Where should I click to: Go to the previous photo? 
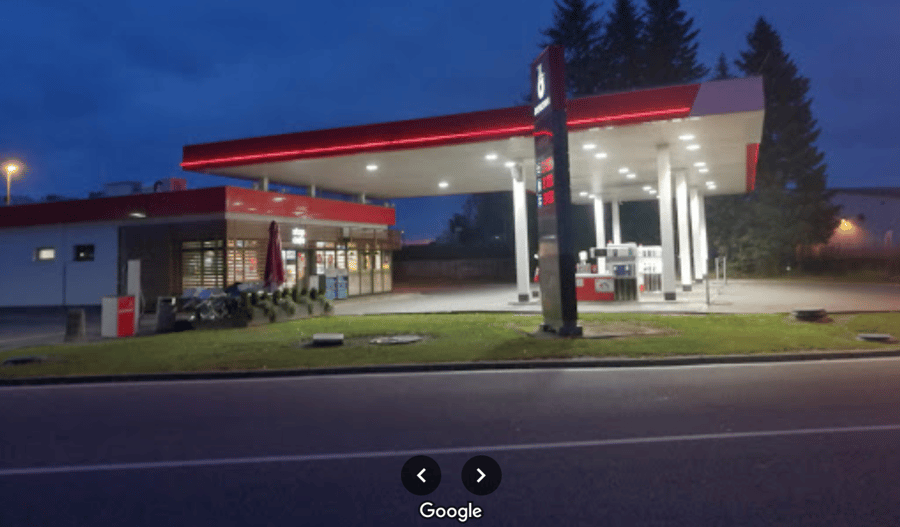(421, 475)
